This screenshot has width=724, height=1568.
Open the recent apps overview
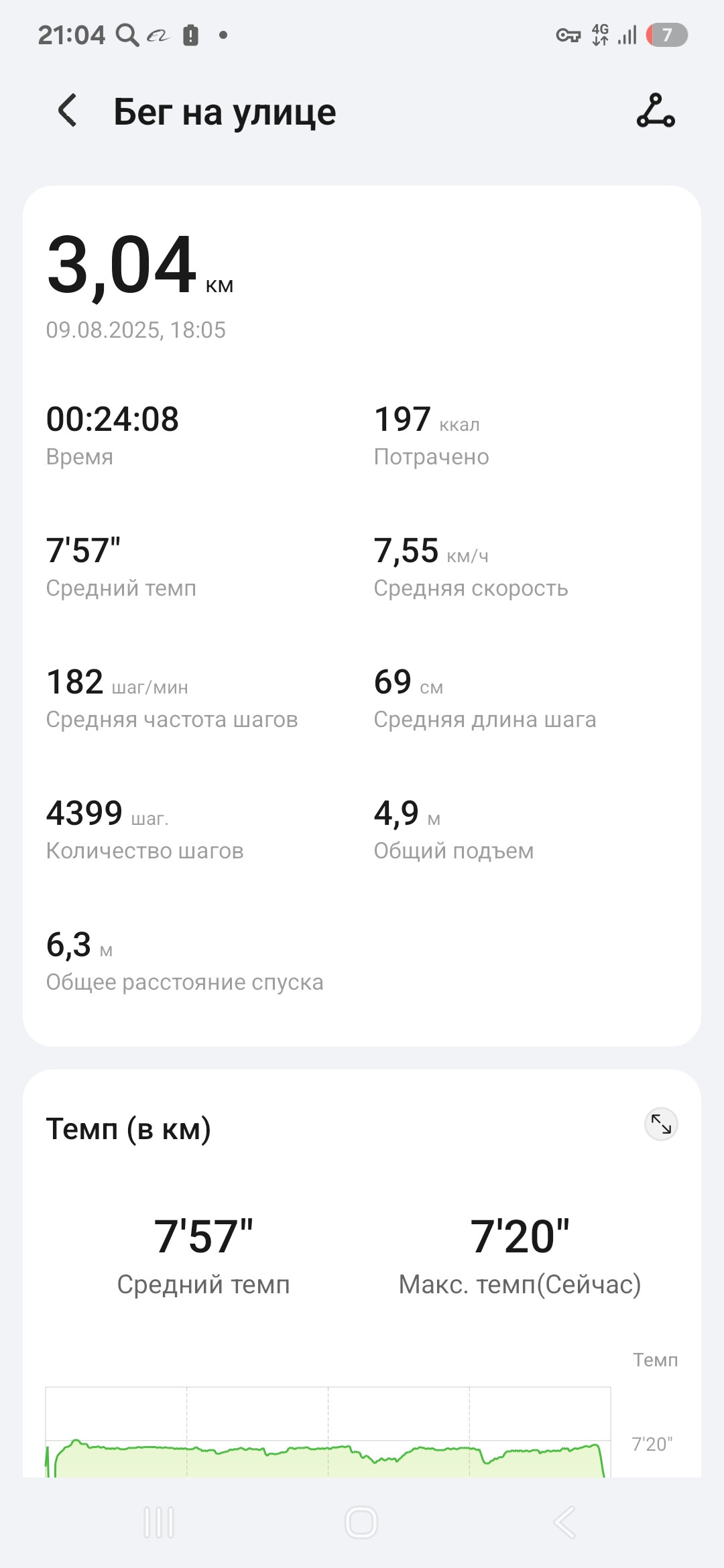(x=159, y=1522)
